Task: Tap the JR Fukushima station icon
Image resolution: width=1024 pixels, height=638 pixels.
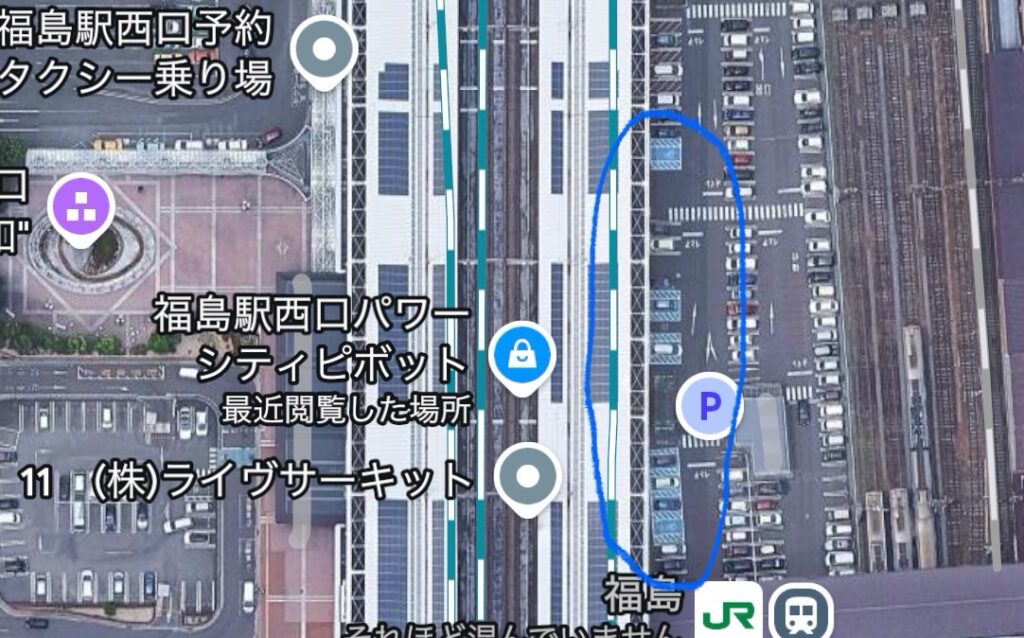Action: point(730,613)
